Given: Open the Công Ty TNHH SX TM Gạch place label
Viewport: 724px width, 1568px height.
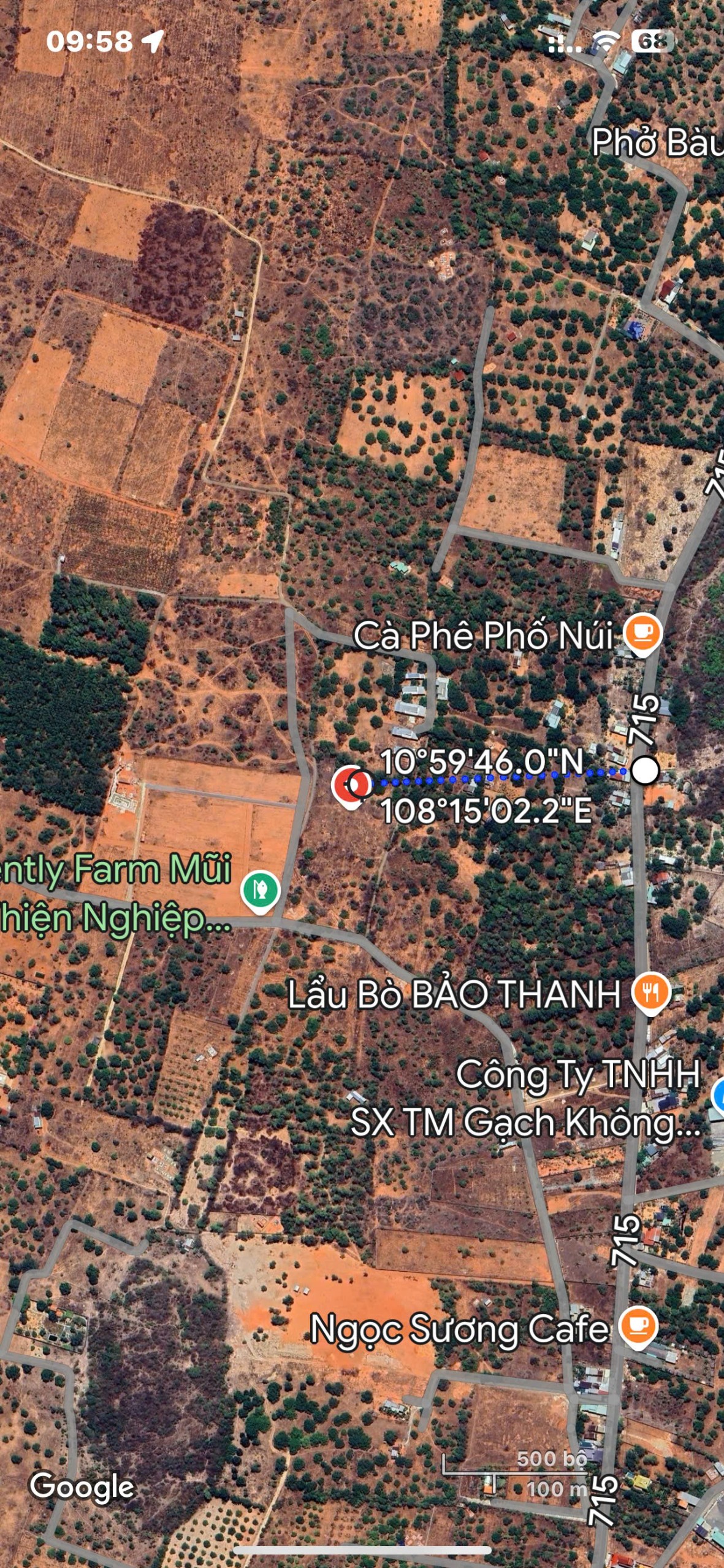Looking at the screenshot, I should tap(526, 1099).
